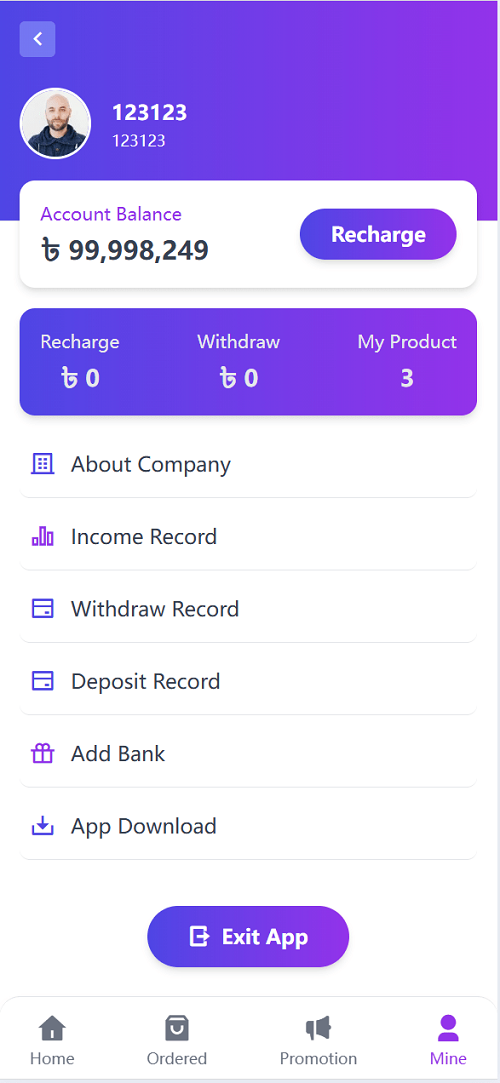
Task: Select Add Bank
Action: tap(248, 754)
